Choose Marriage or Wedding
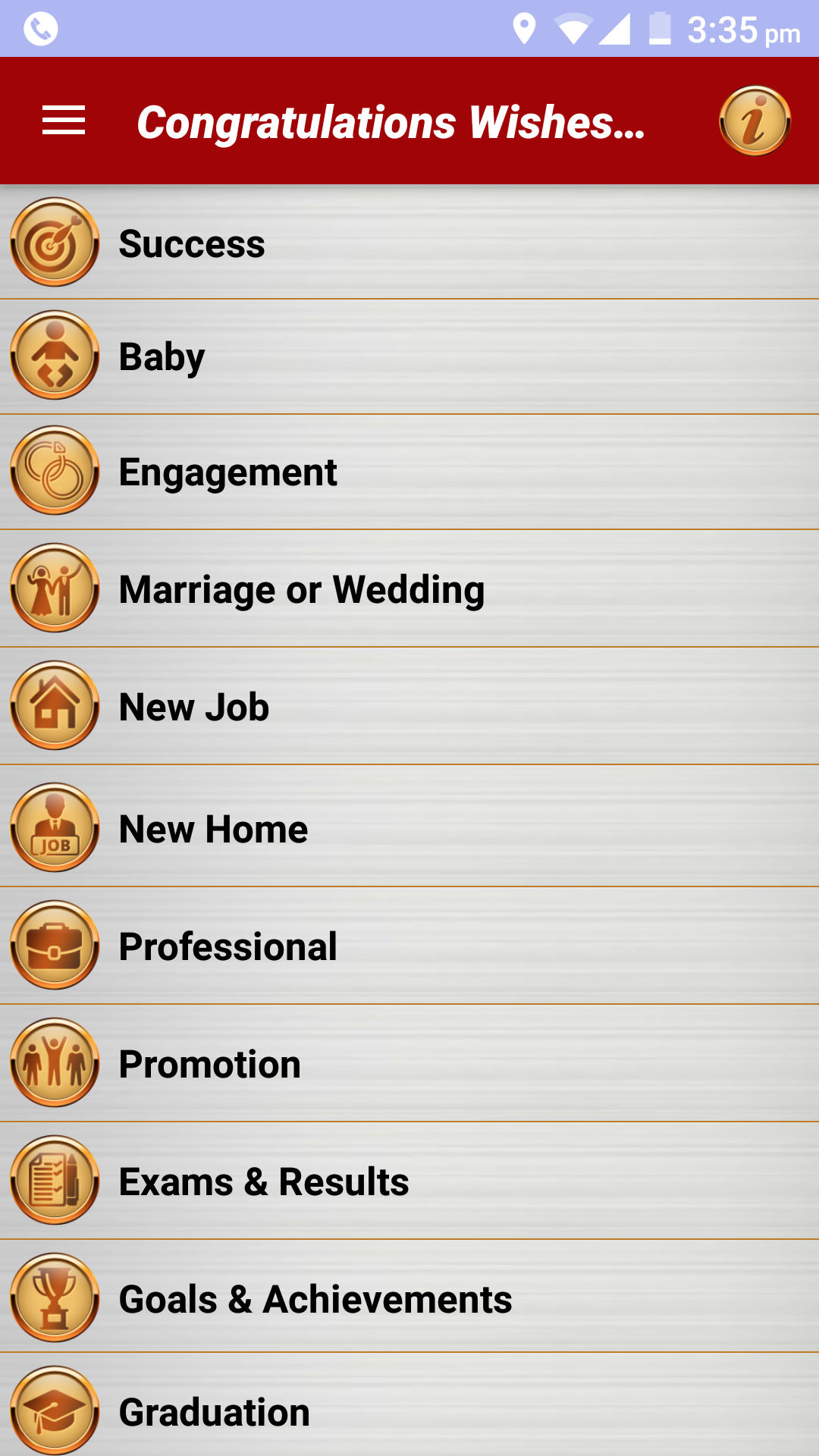Screen dimensions: 819x1456 pyautogui.click(x=409, y=589)
